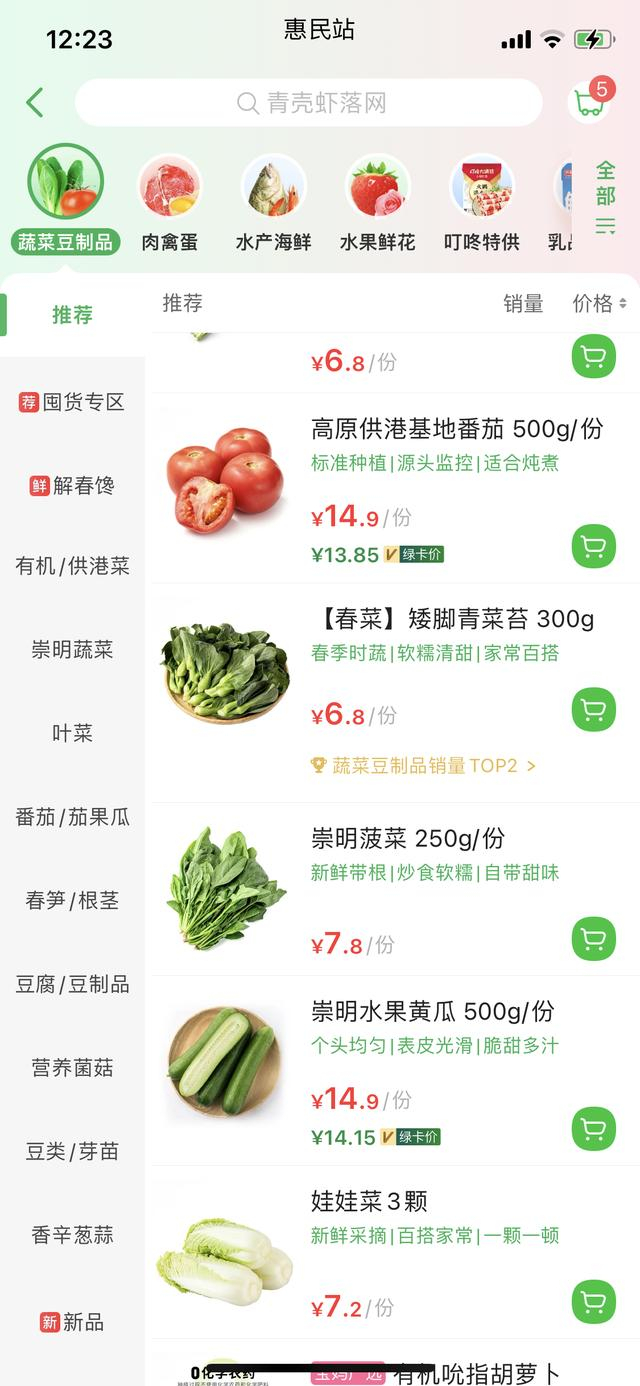The height and width of the screenshot is (1386, 640).
Task: Choose the 叶菜 side category
Action: (x=72, y=733)
